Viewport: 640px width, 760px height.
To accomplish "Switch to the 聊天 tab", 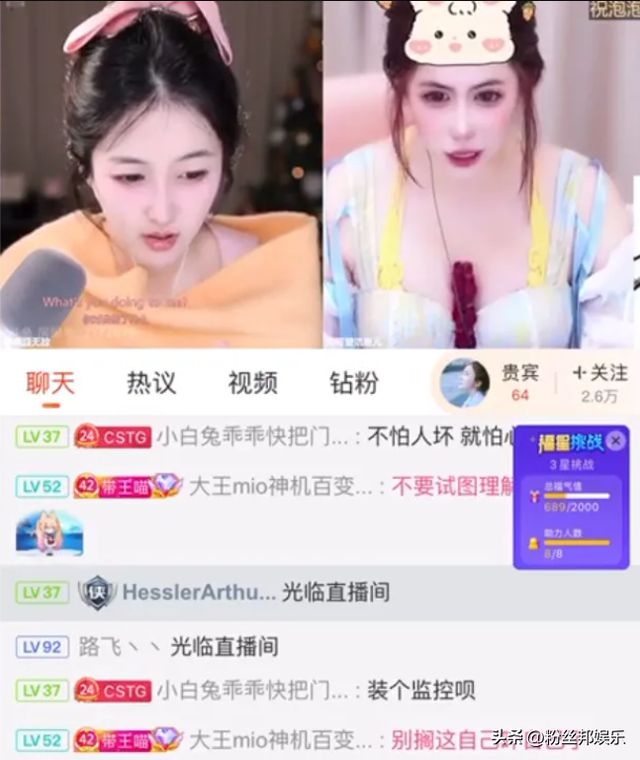I will 50,383.
